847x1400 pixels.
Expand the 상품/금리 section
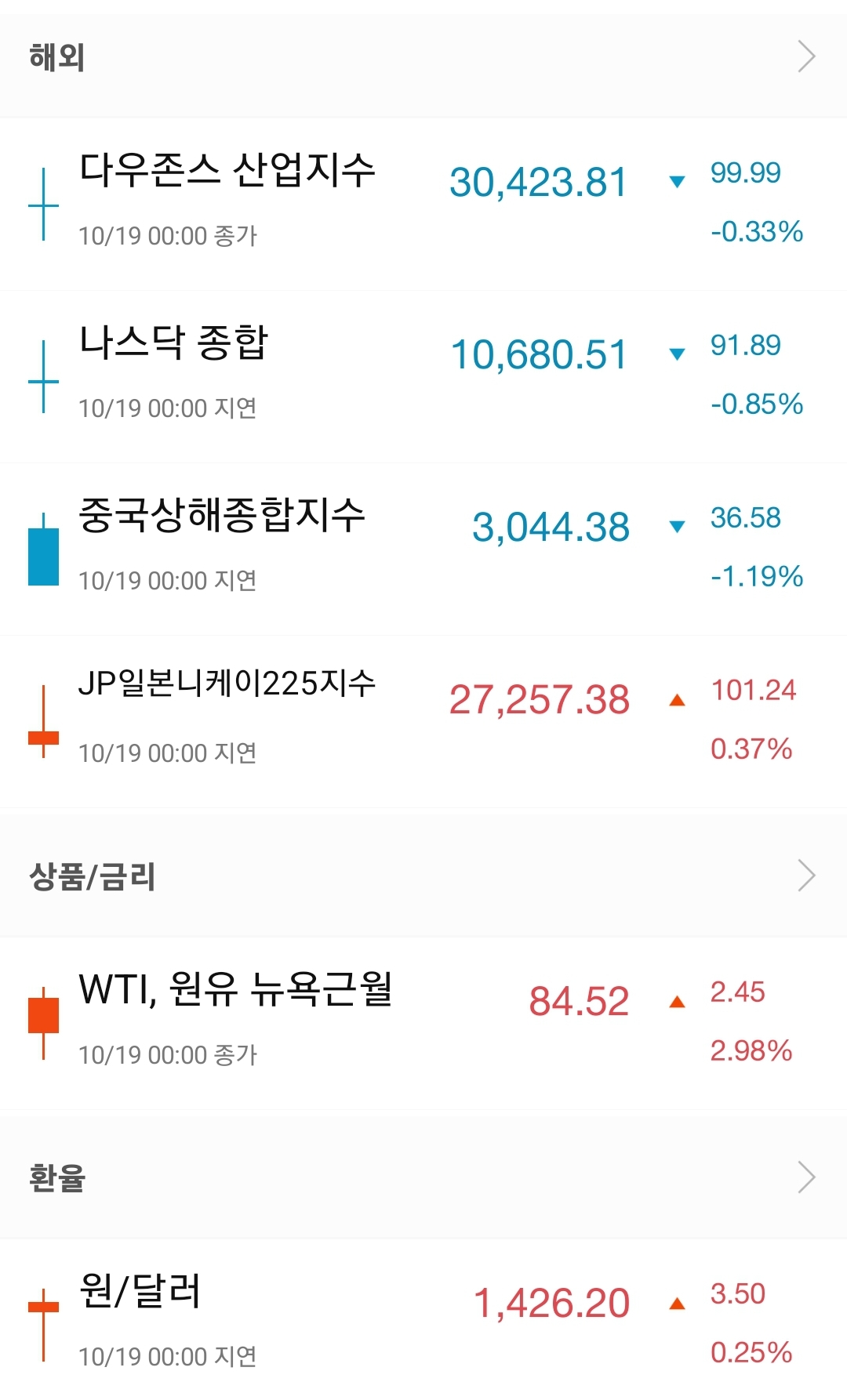click(806, 876)
